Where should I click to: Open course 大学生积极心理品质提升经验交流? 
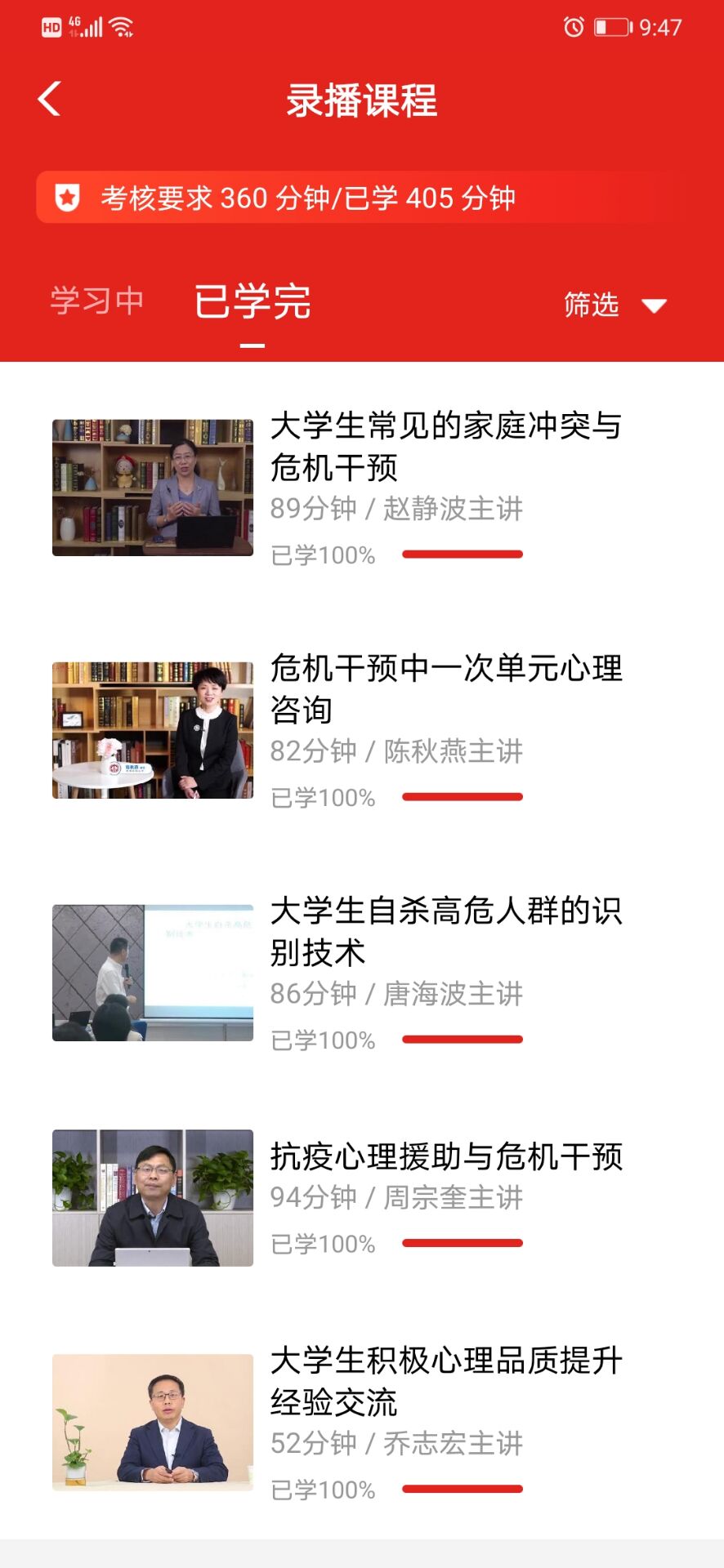point(445,1381)
